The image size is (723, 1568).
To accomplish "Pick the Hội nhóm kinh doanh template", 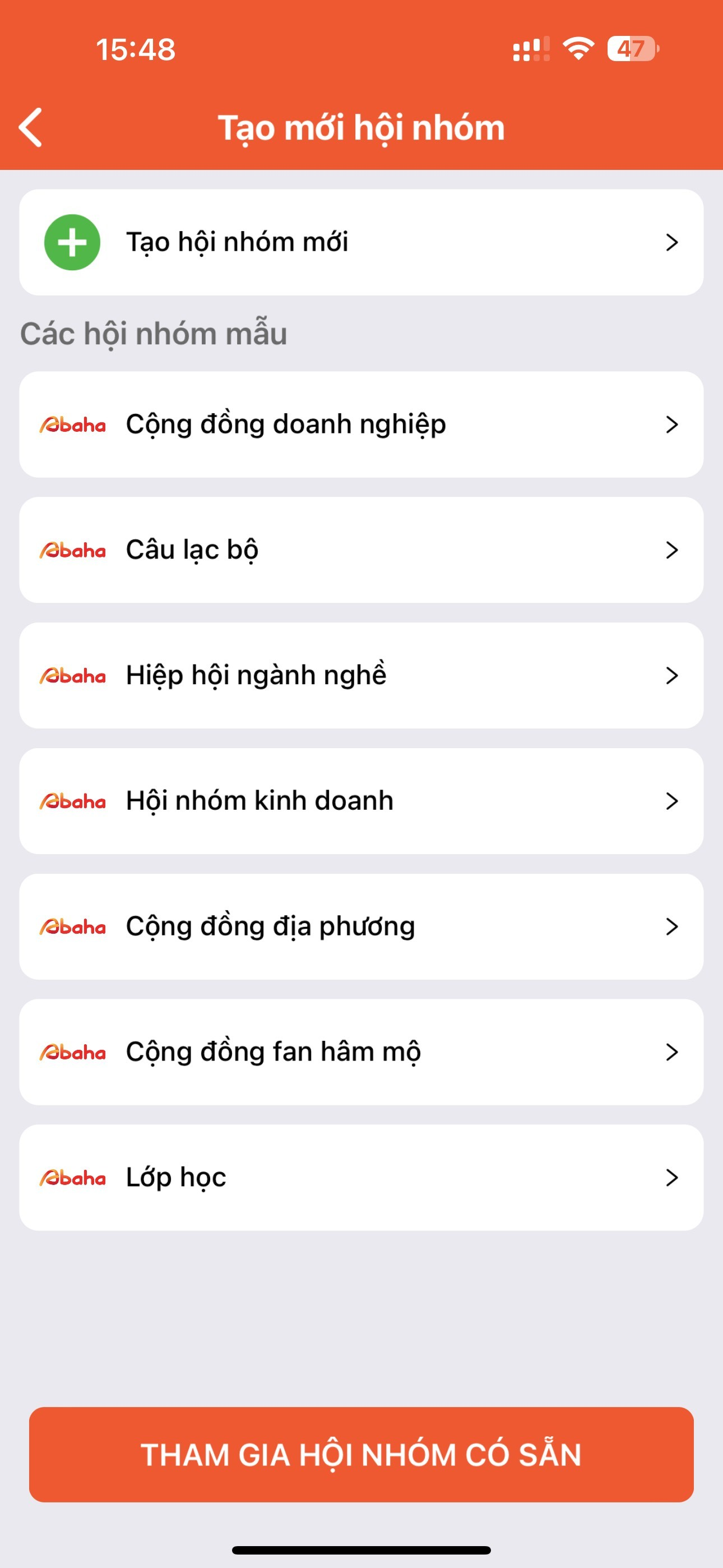I will 361,800.
